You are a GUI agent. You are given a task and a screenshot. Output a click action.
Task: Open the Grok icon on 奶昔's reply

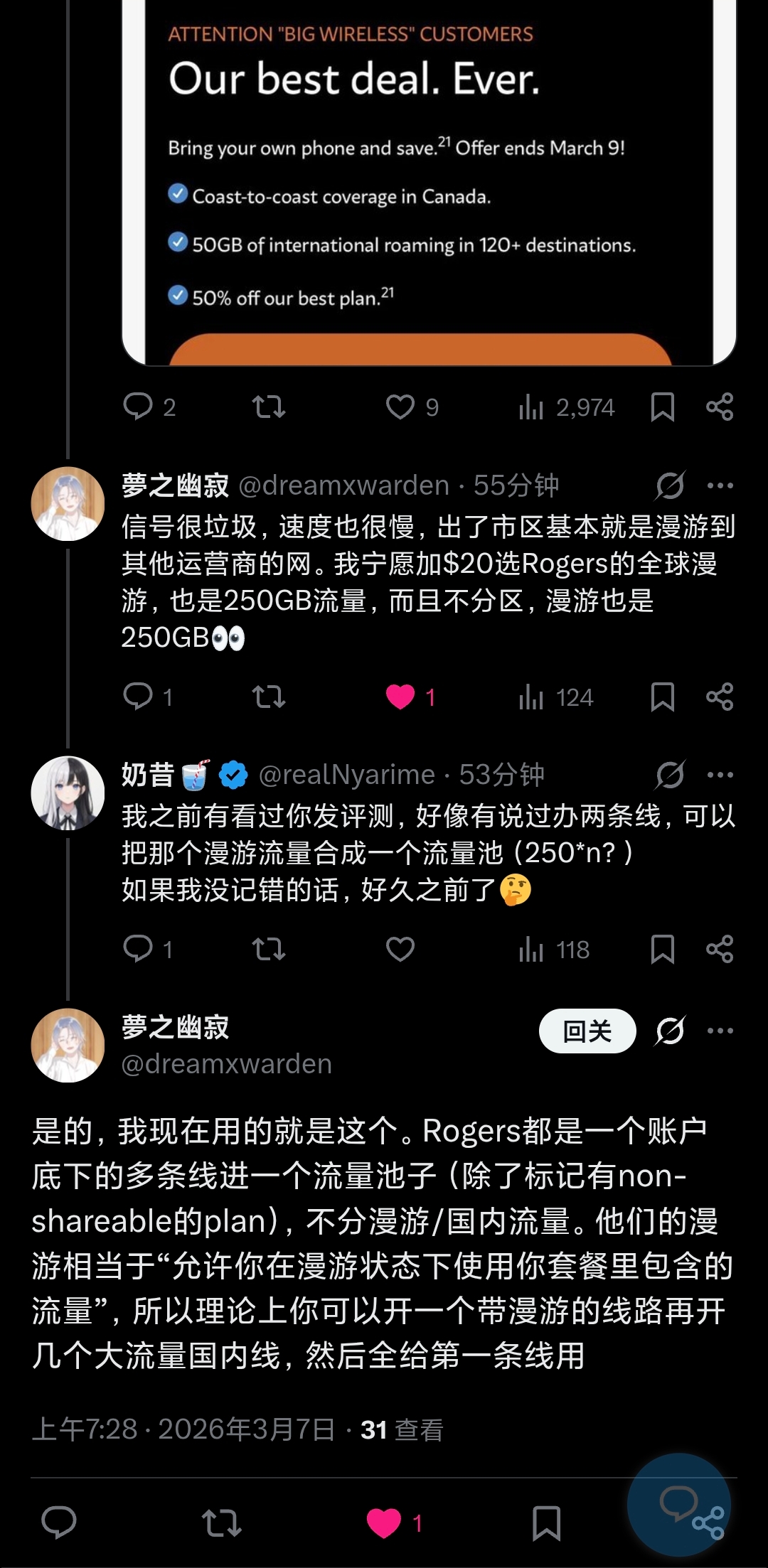point(670,775)
